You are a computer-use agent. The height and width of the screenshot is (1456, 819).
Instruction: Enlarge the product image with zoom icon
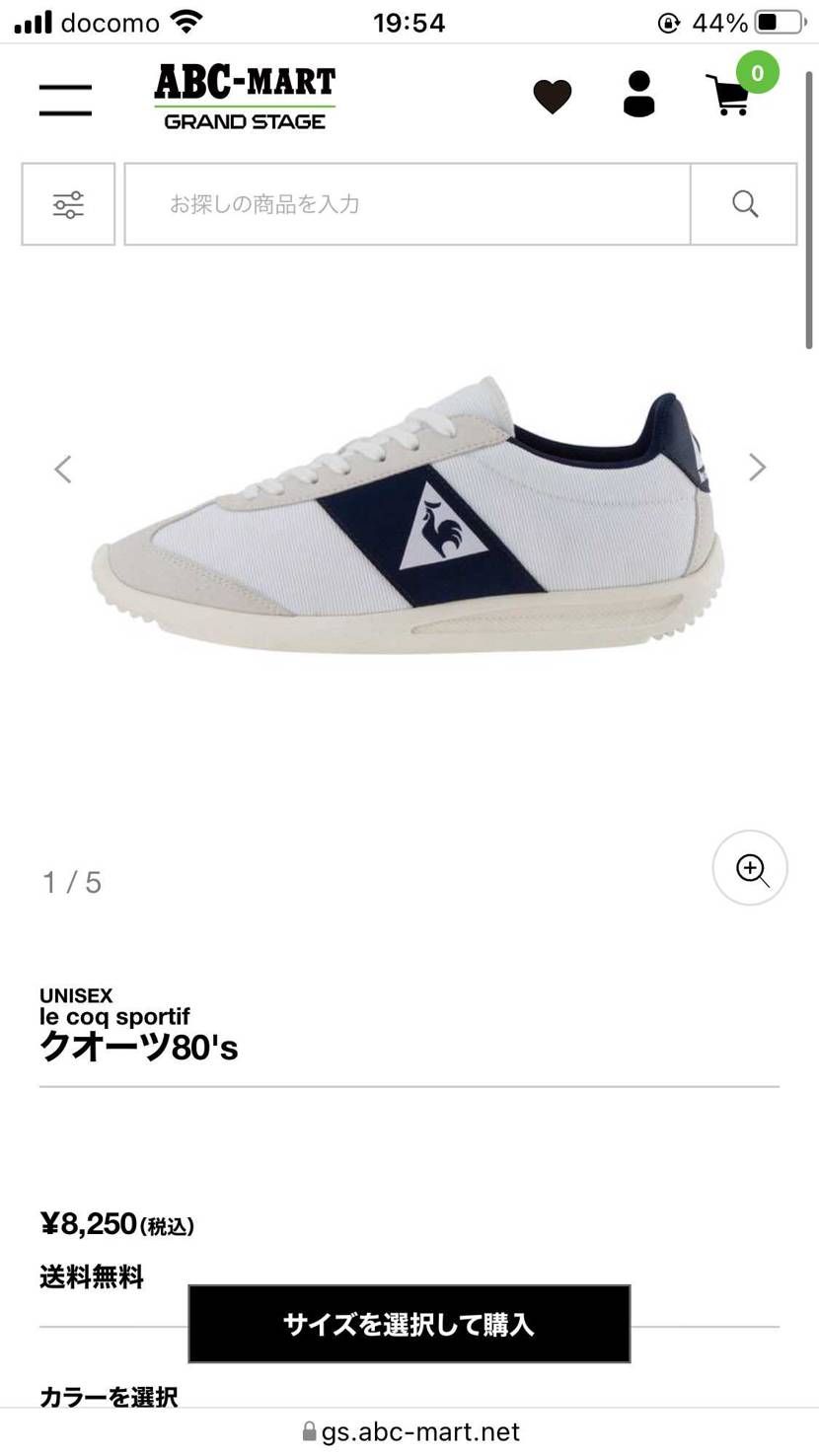pyautogui.click(x=750, y=868)
